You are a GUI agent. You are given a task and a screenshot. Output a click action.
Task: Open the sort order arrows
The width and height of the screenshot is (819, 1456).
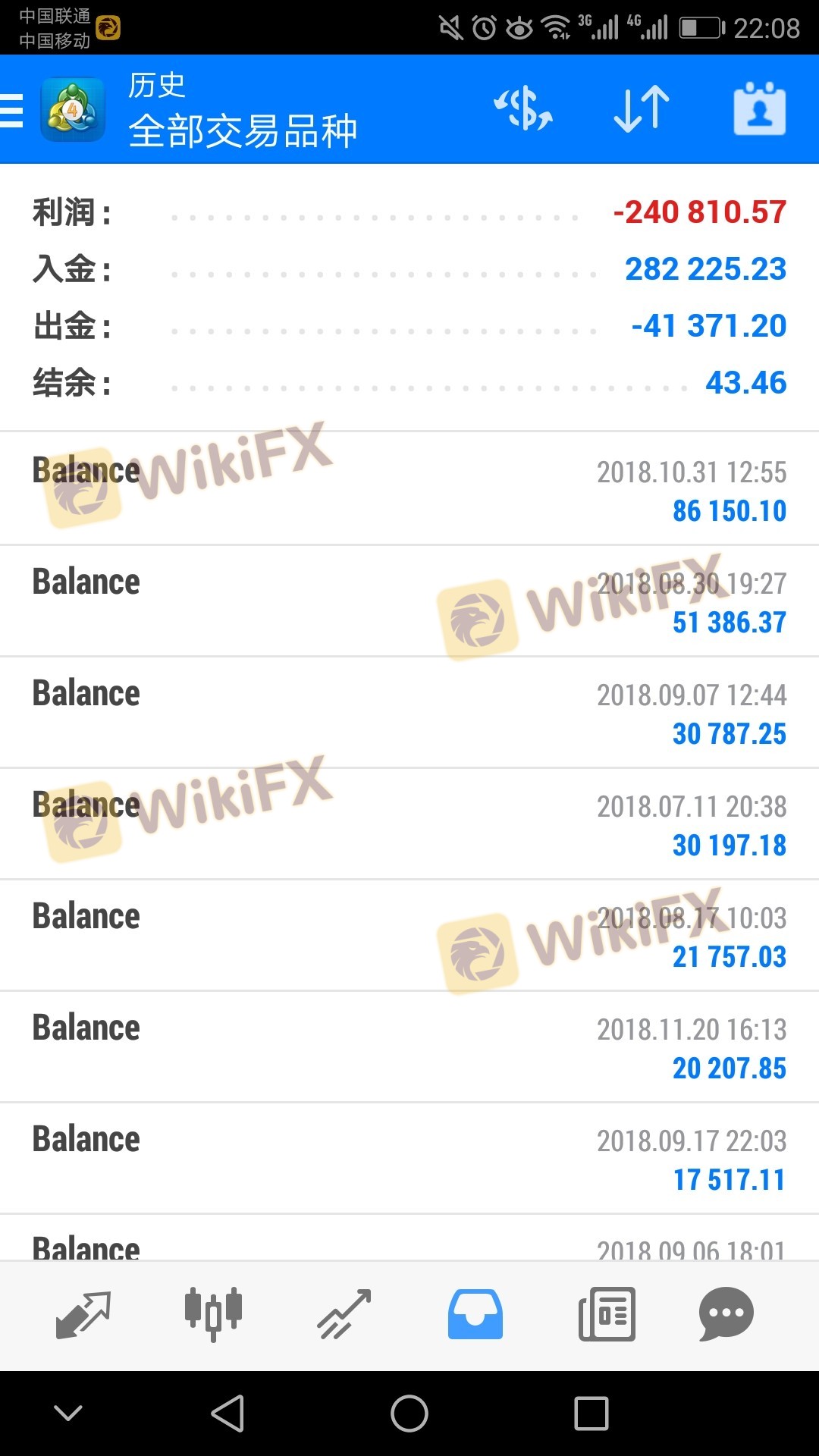click(x=642, y=109)
